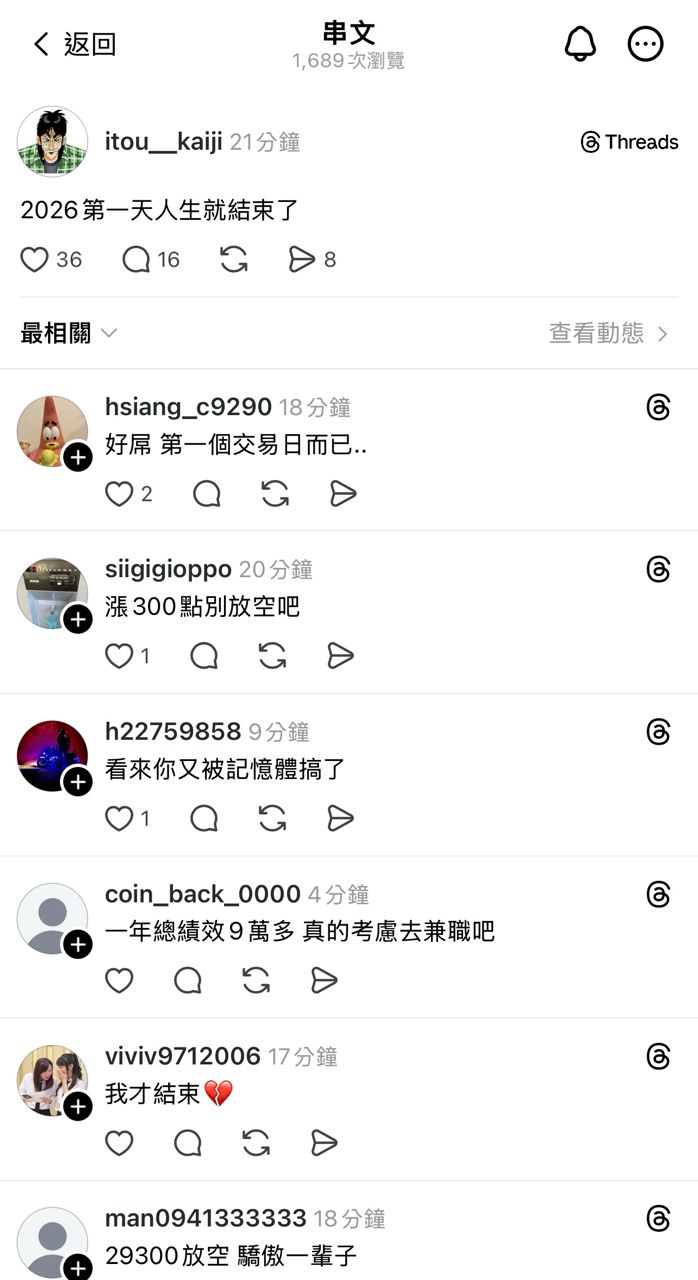The image size is (698, 1280).
Task: Reply to siigigioppo's comment
Action: 204,656
